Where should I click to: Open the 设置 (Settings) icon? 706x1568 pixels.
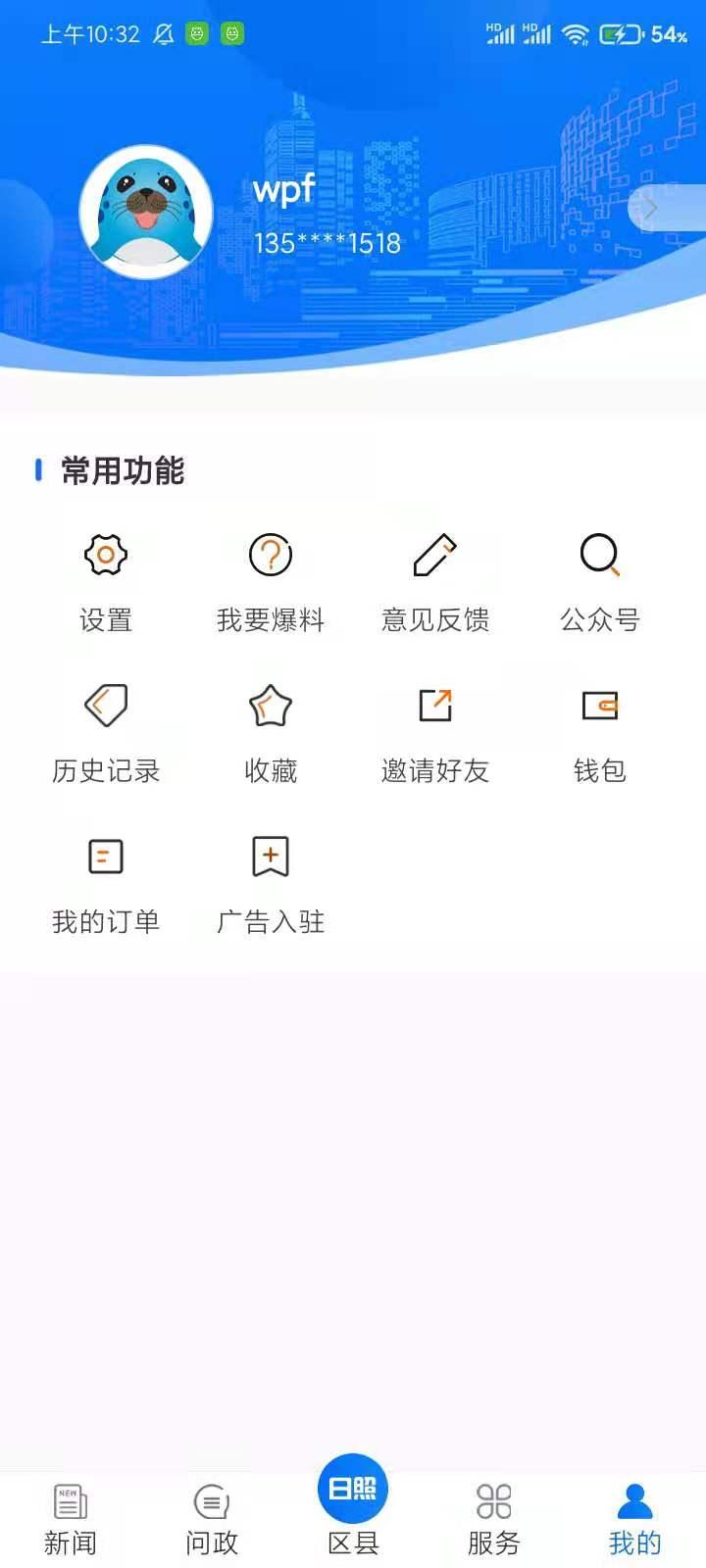(106, 554)
